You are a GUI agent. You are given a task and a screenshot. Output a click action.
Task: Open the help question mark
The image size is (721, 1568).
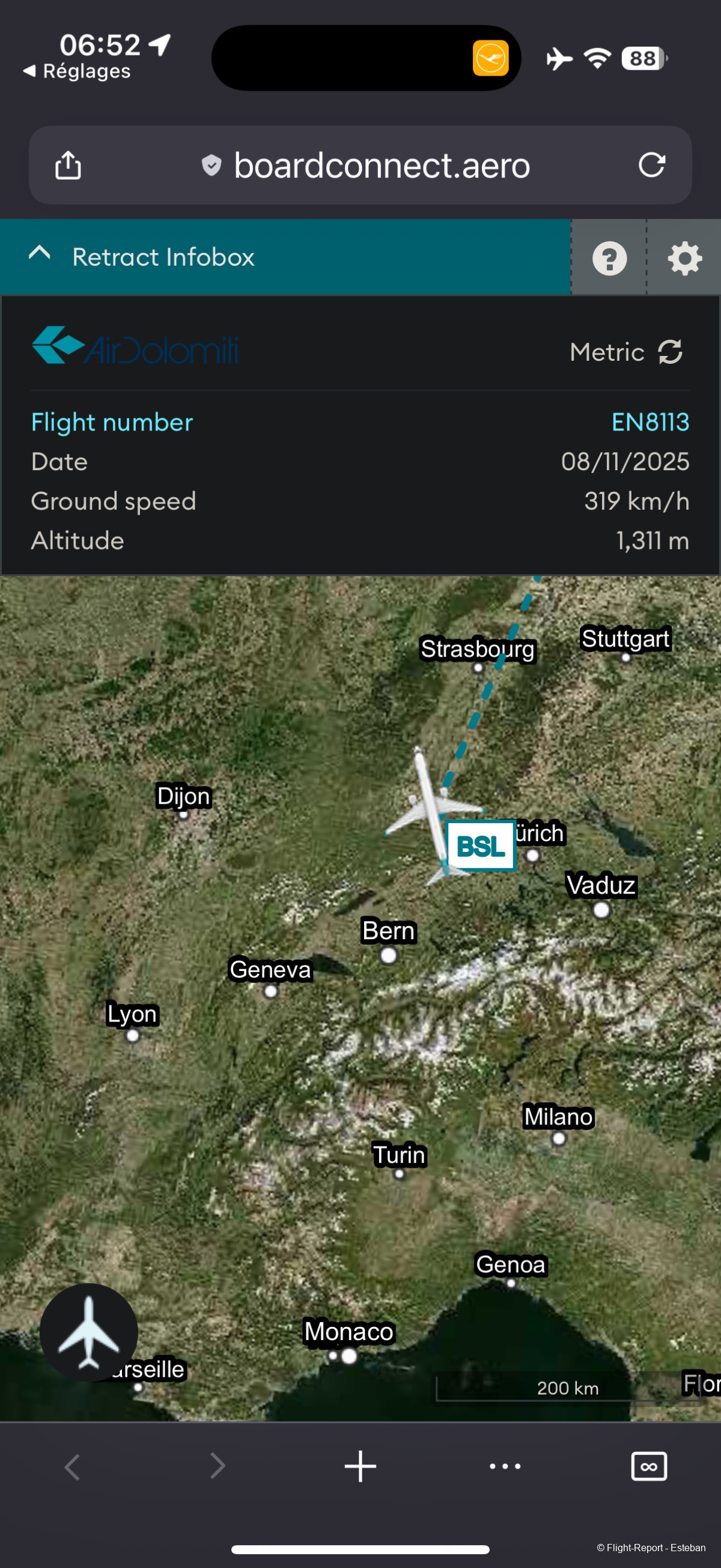[609, 258]
